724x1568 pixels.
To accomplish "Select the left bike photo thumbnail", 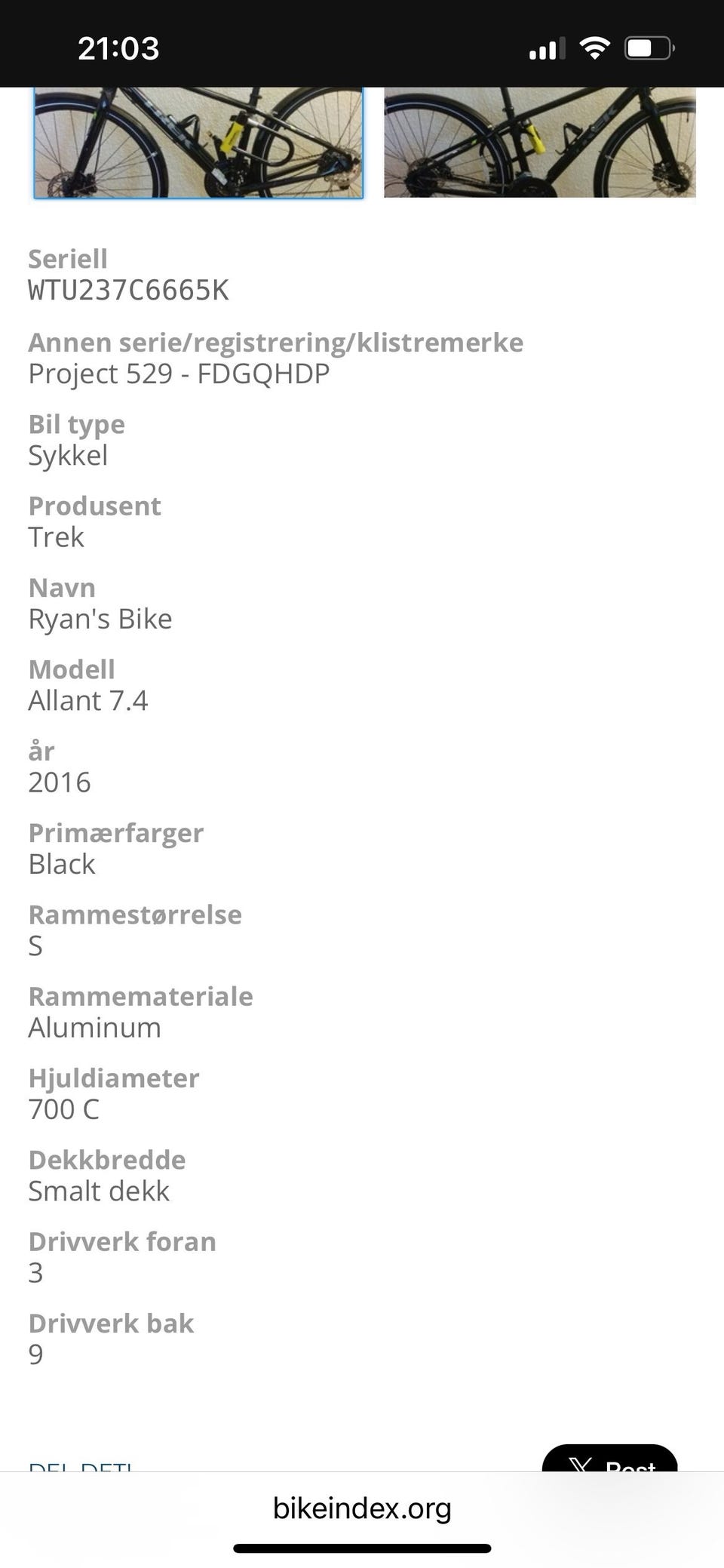I will (x=198, y=143).
